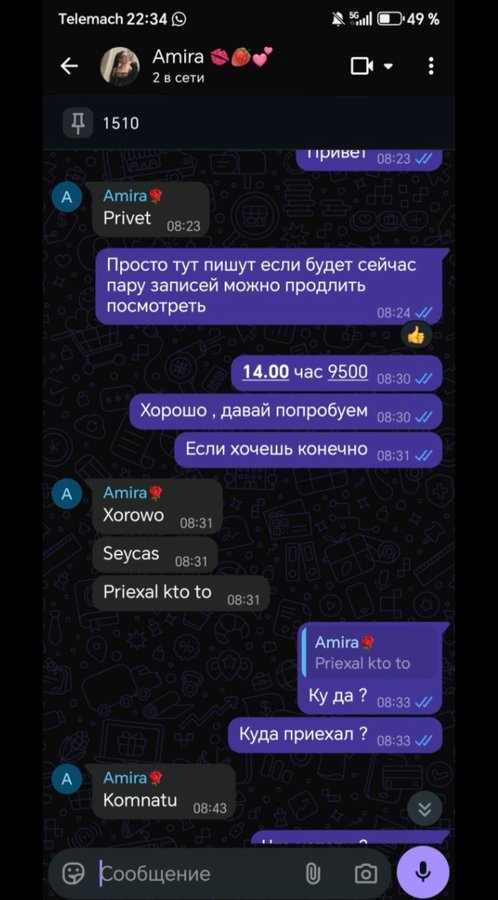Open sender avatar next to Privet message

pyautogui.click(x=67, y=197)
